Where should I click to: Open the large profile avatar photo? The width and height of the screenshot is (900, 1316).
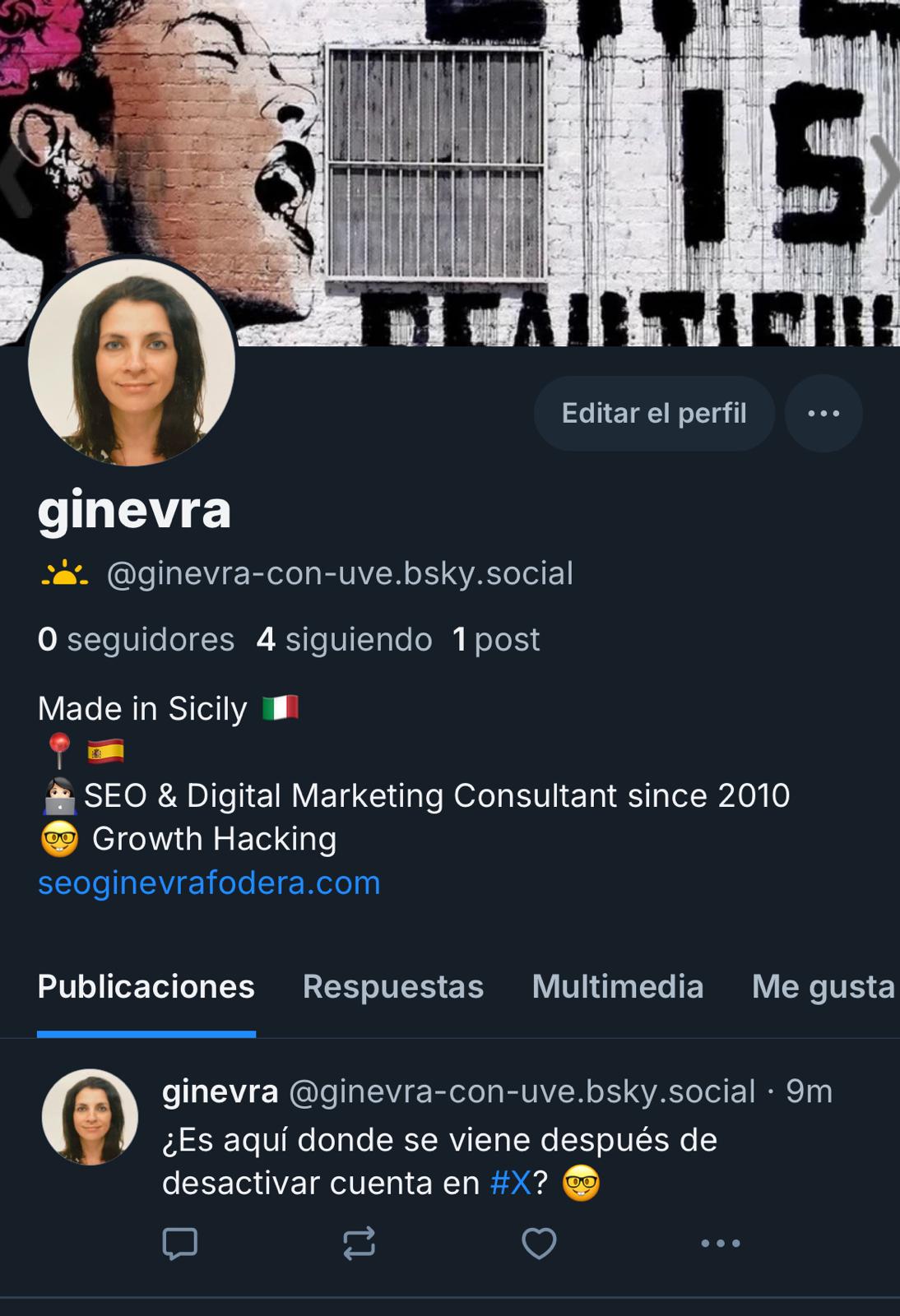pyautogui.click(x=132, y=362)
